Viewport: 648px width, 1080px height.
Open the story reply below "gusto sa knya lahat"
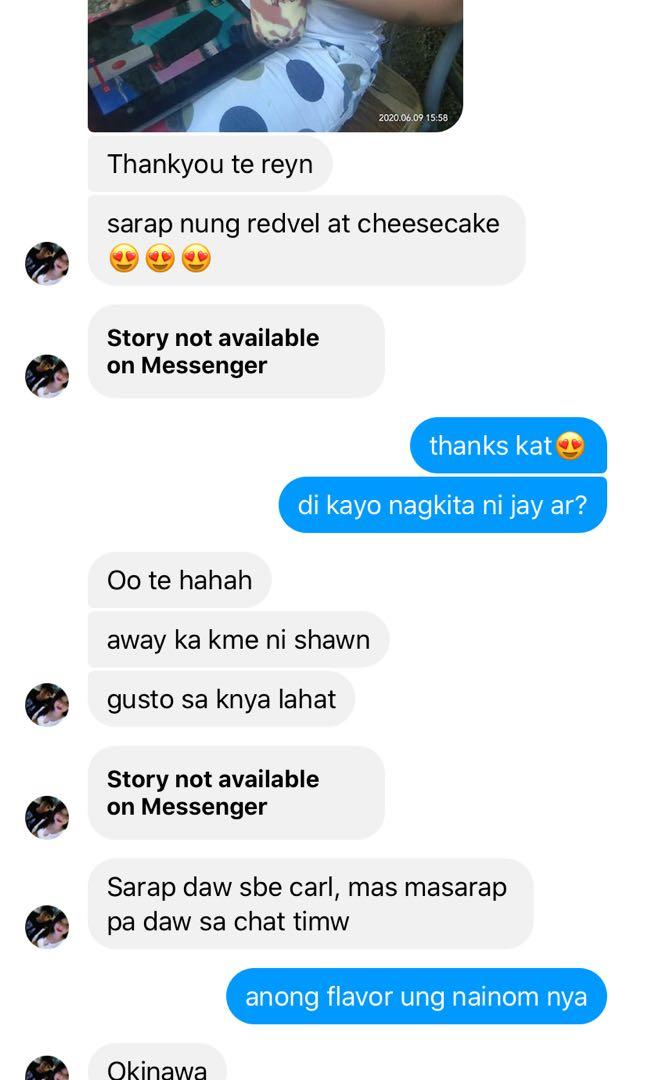[x=236, y=792]
